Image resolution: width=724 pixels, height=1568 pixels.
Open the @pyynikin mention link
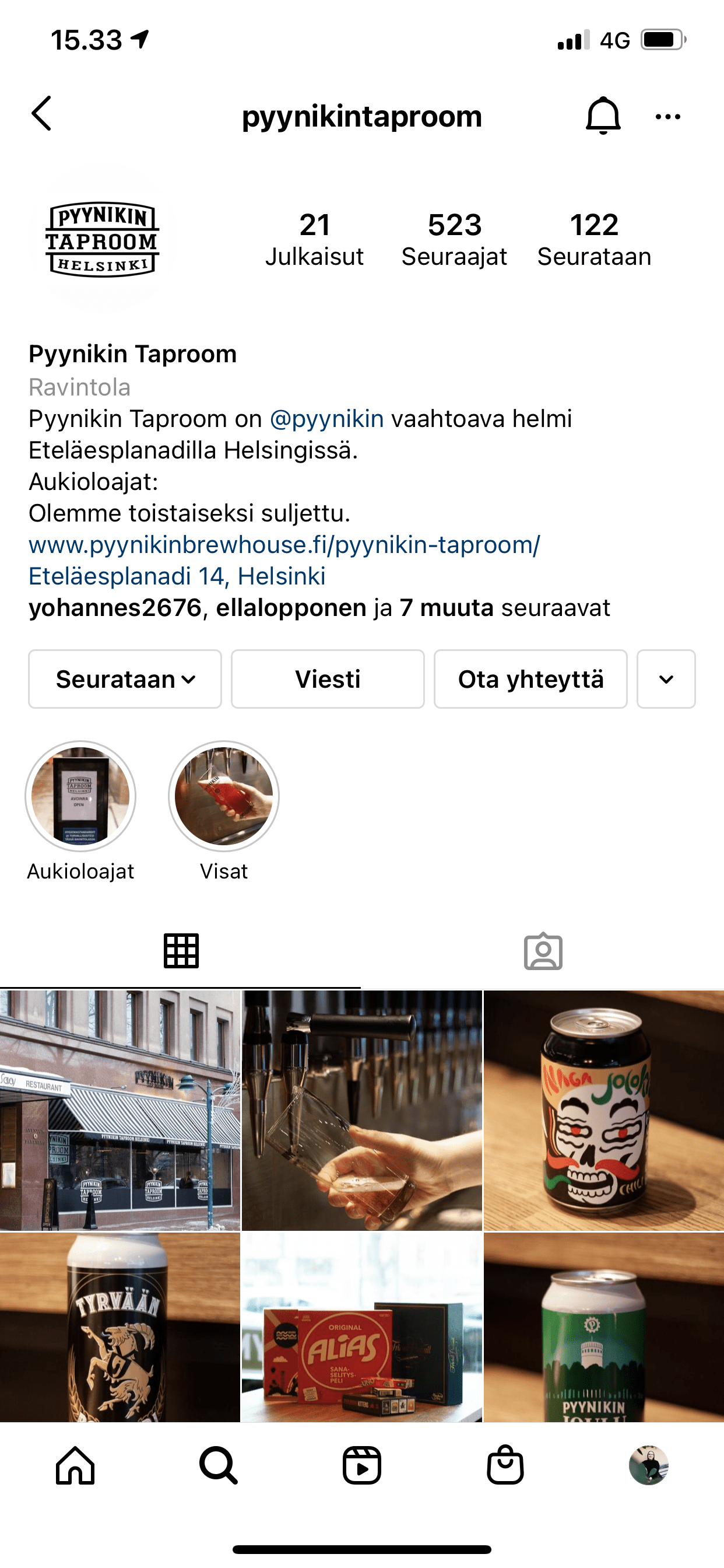tap(326, 419)
